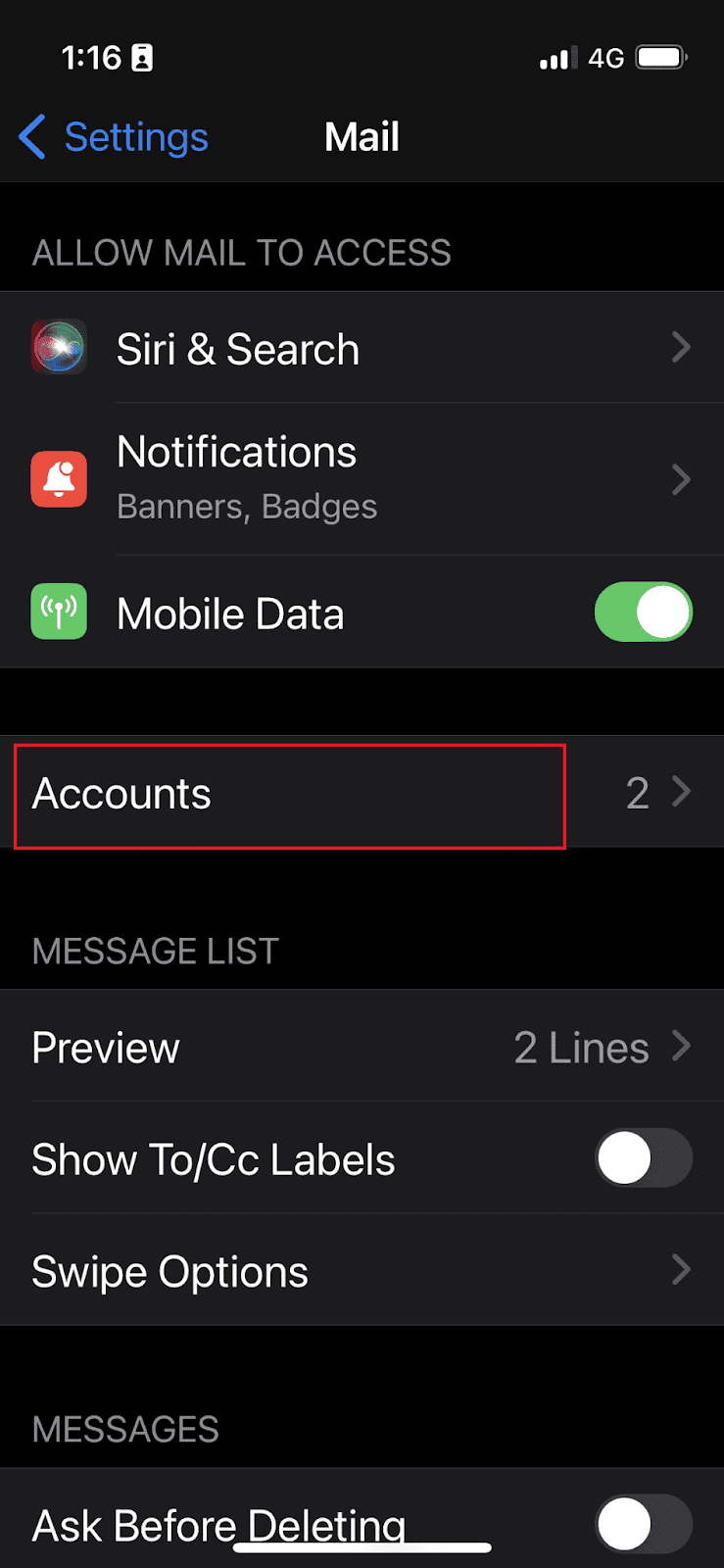Open the Accounts row

pos(362,792)
